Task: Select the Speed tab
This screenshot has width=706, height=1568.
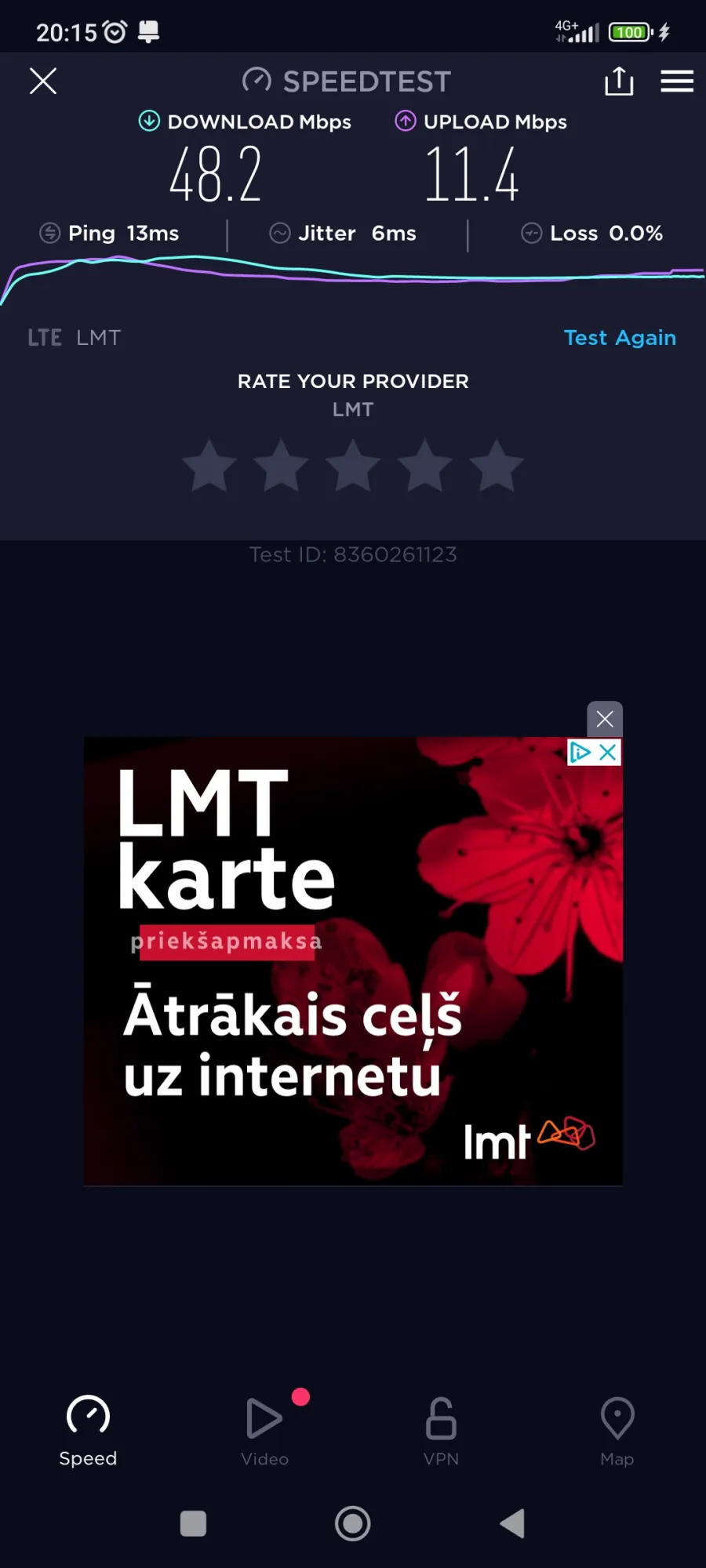Action: point(88,1431)
